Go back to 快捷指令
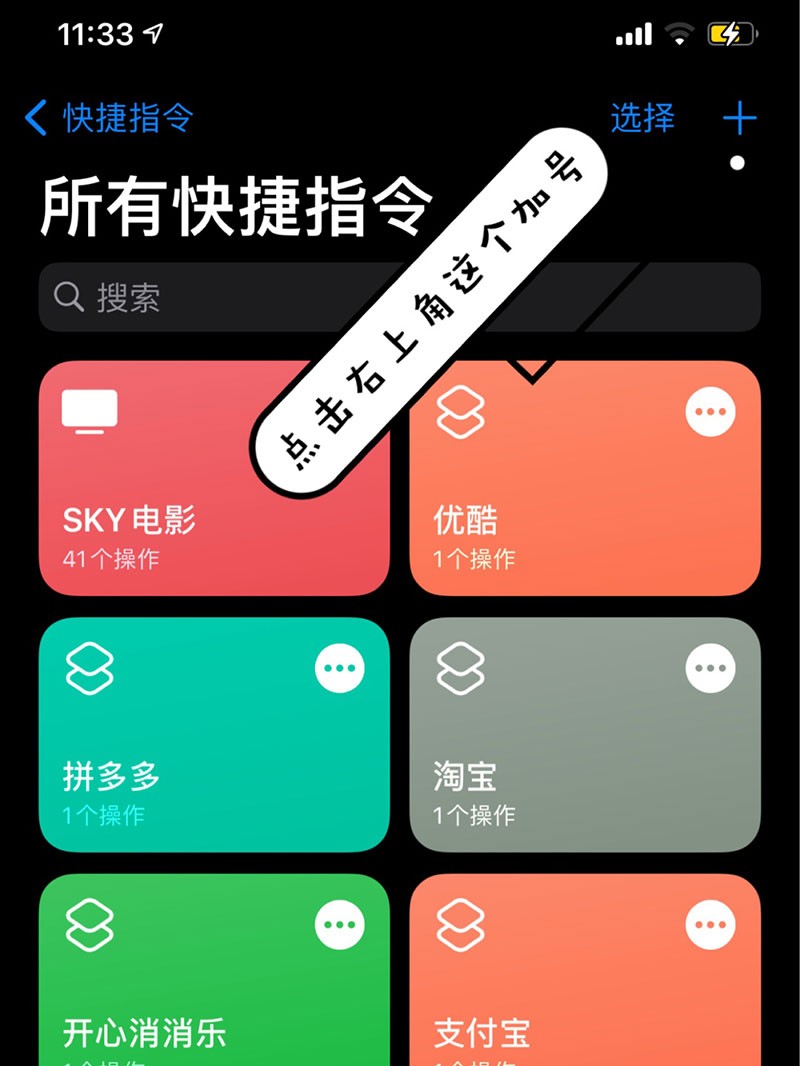Image resolution: width=800 pixels, height=1066 pixels. (108, 118)
